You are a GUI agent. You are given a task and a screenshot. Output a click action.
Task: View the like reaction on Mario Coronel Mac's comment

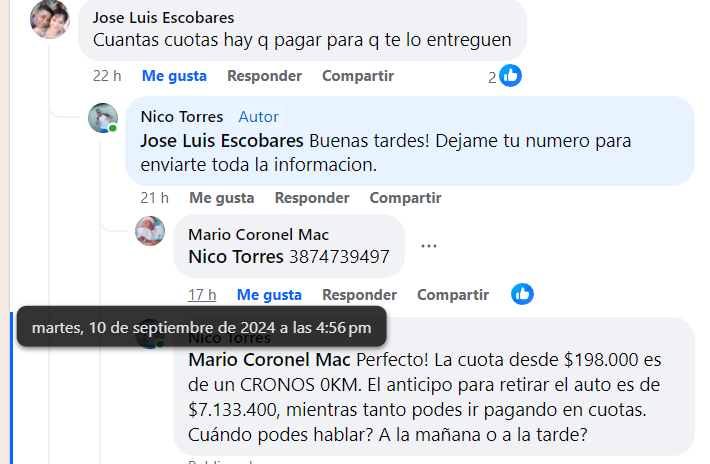522,294
